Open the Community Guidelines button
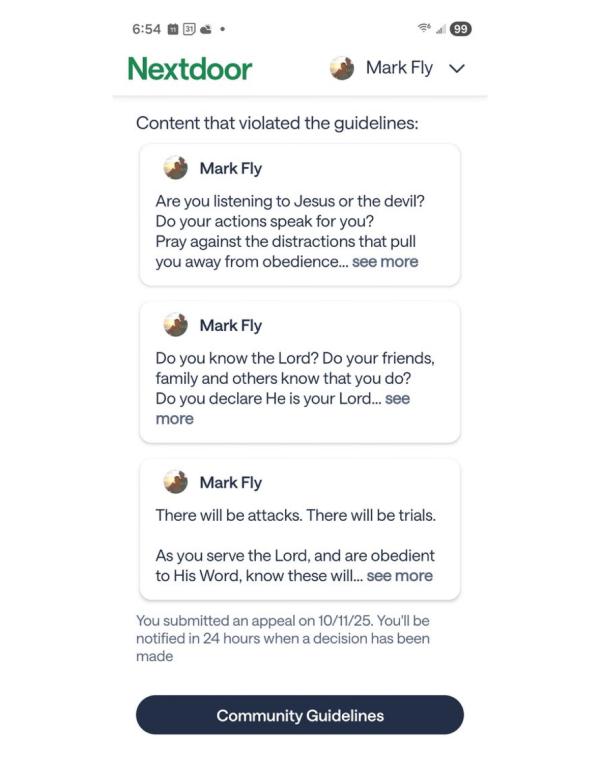The image size is (600, 772). click(x=300, y=716)
